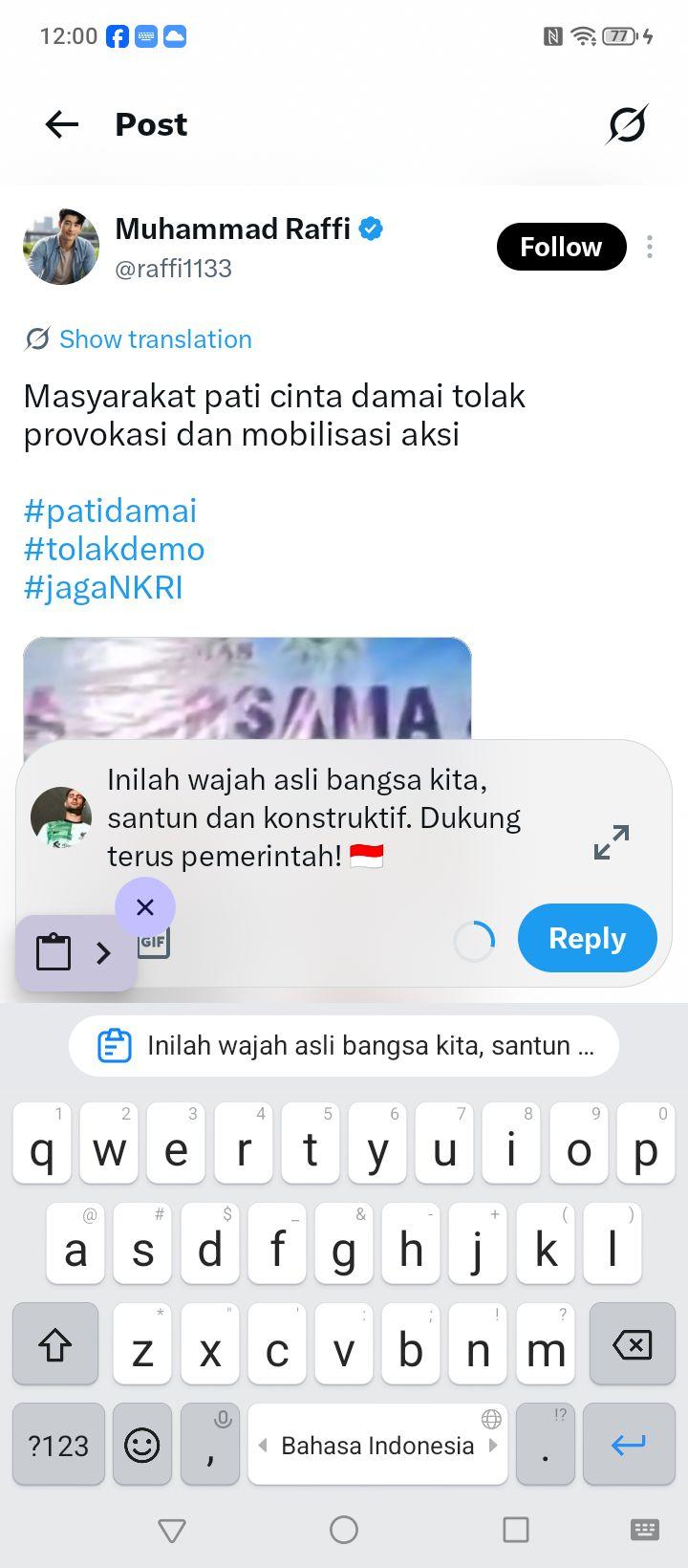Expand the reply composer to full screen
Screen dimensions: 688x1568
point(612,842)
